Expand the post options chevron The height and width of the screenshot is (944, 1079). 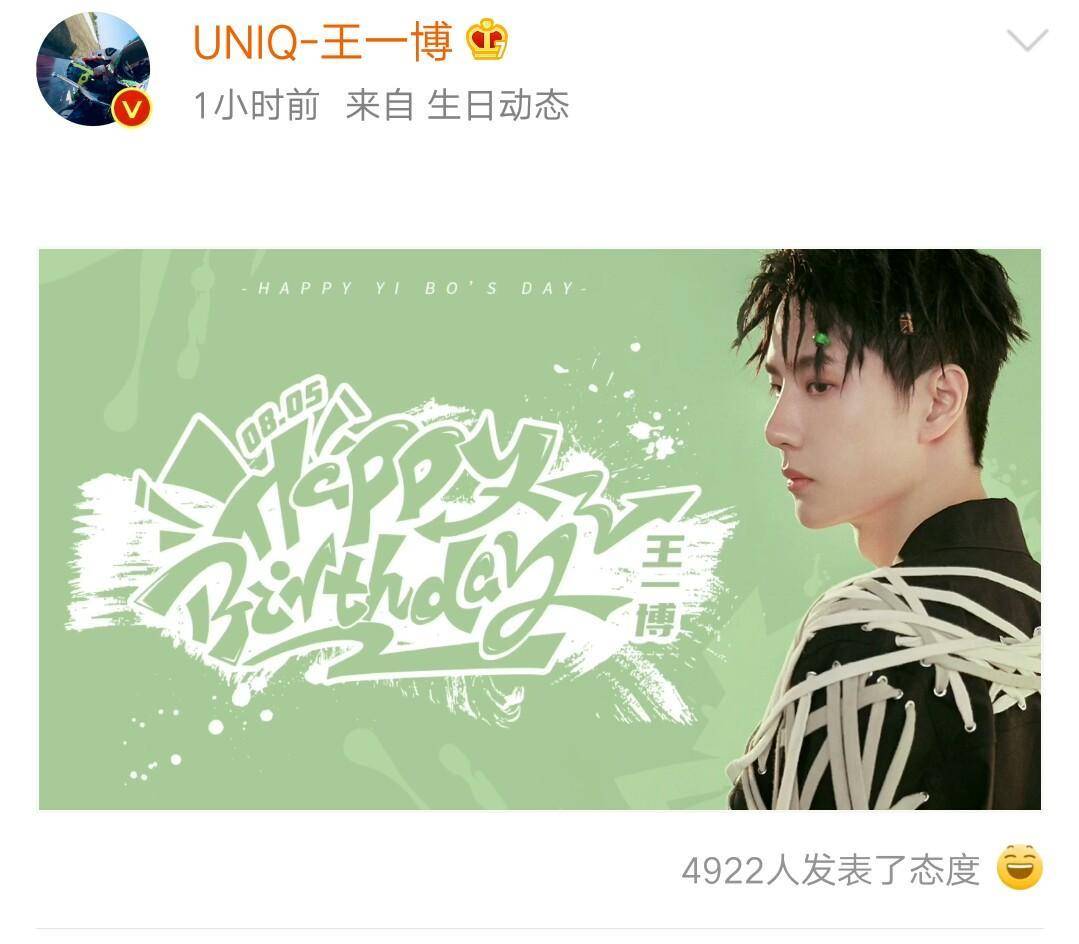pos(1026,41)
